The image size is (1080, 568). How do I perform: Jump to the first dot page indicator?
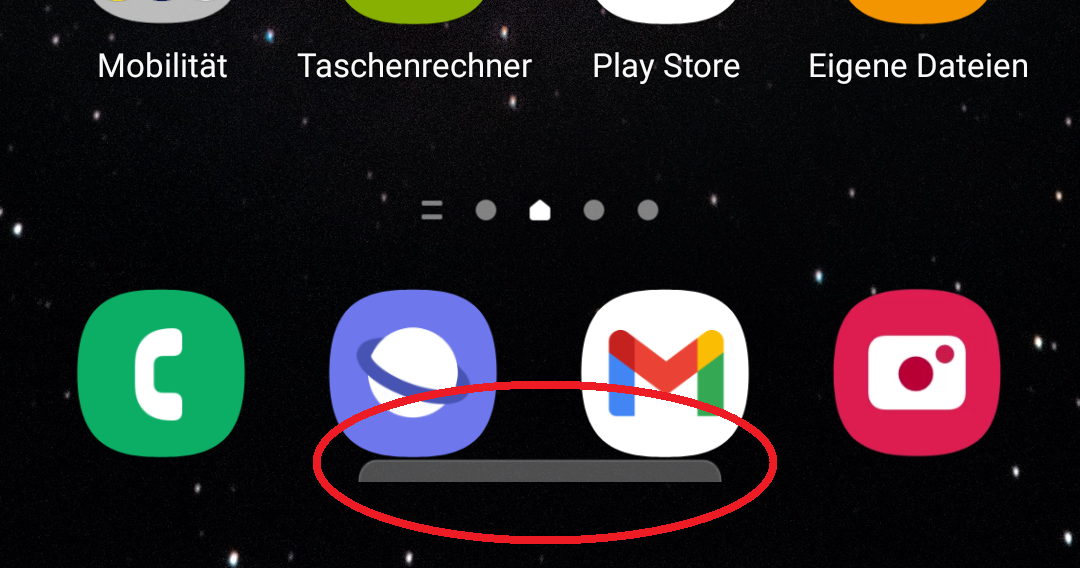[x=486, y=210]
